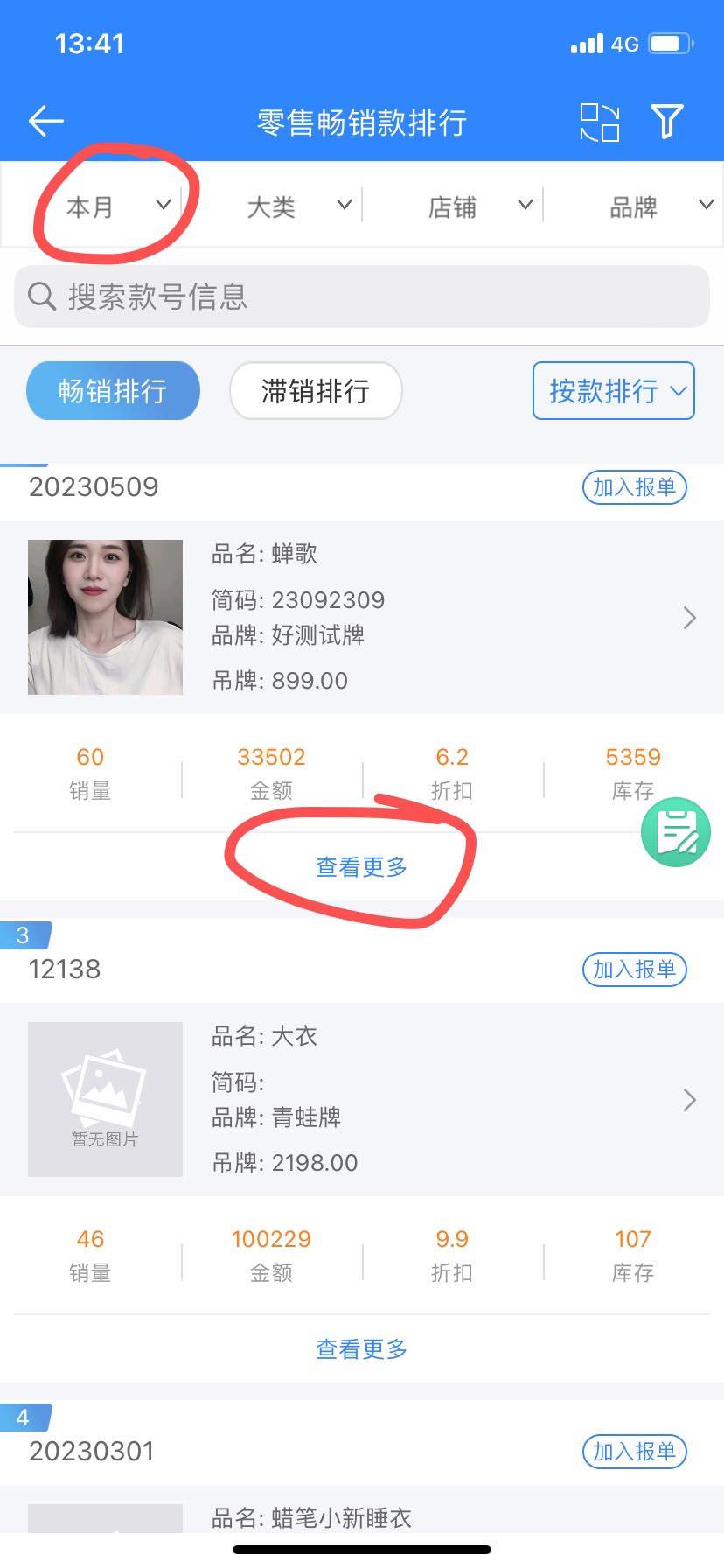The image size is (724, 1568).
Task: Switch to the 滞销排行 tab
Action: click(316, 391)
